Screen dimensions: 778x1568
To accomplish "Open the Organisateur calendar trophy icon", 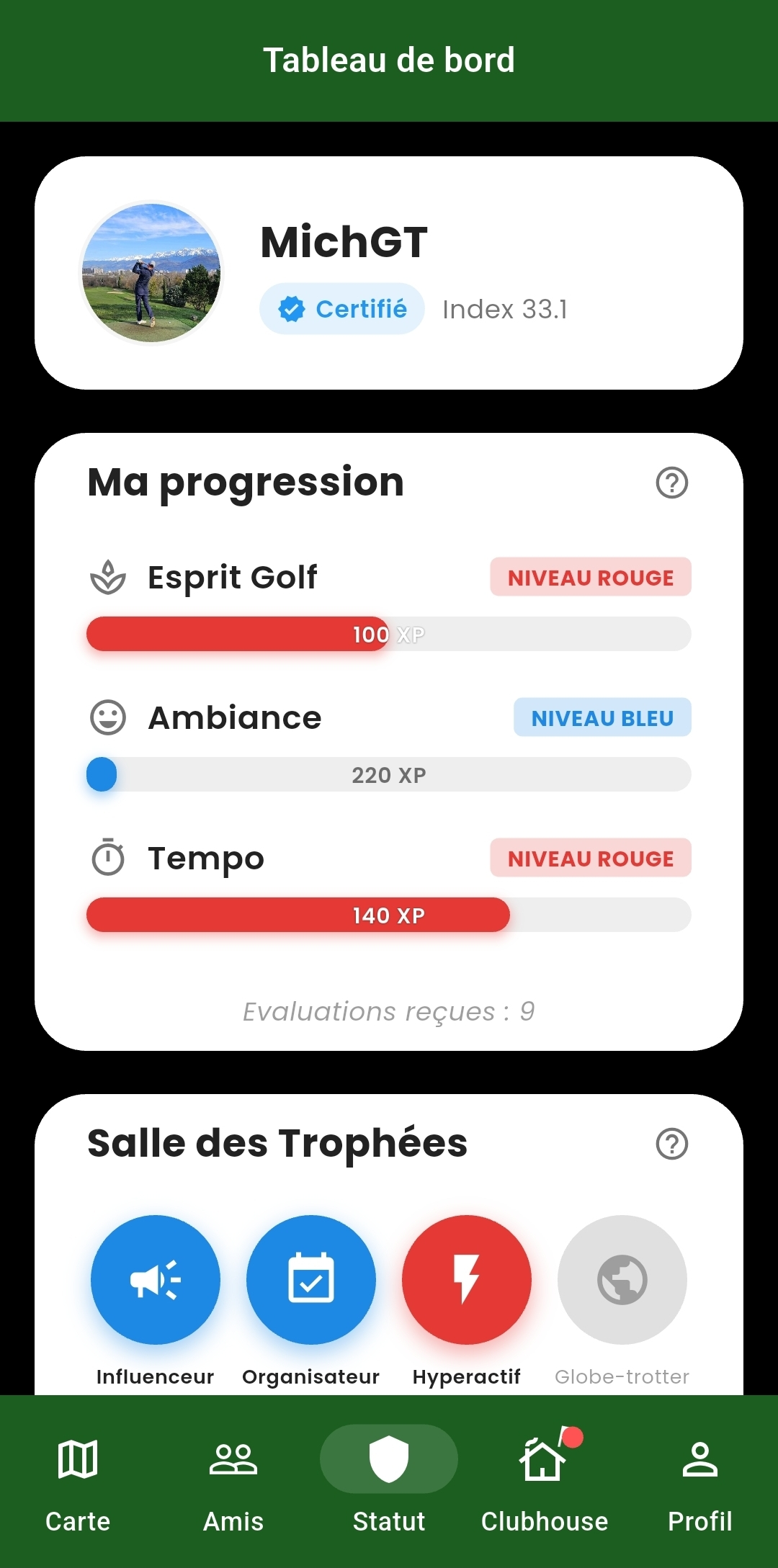I will pyautogui.click(x=310, y=1280).
